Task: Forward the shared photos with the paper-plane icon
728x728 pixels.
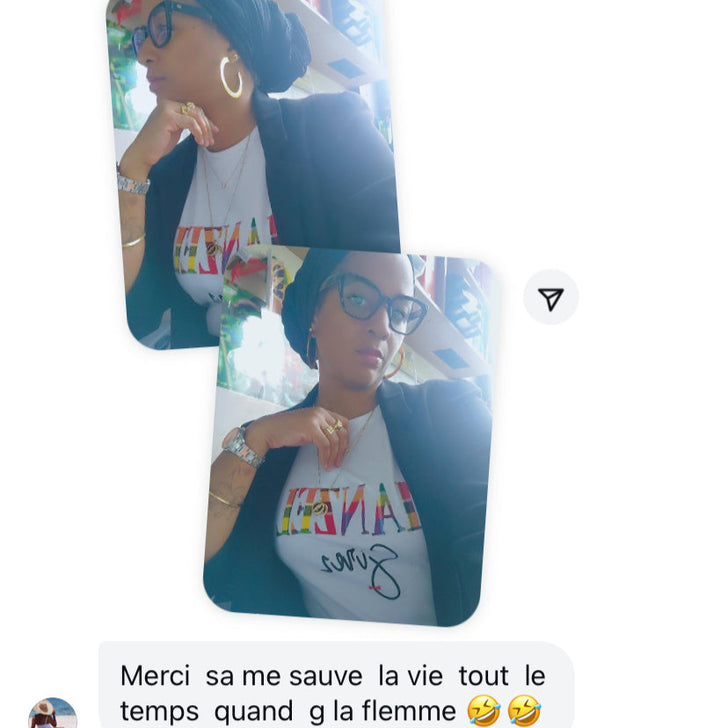Action: [551, 297]
